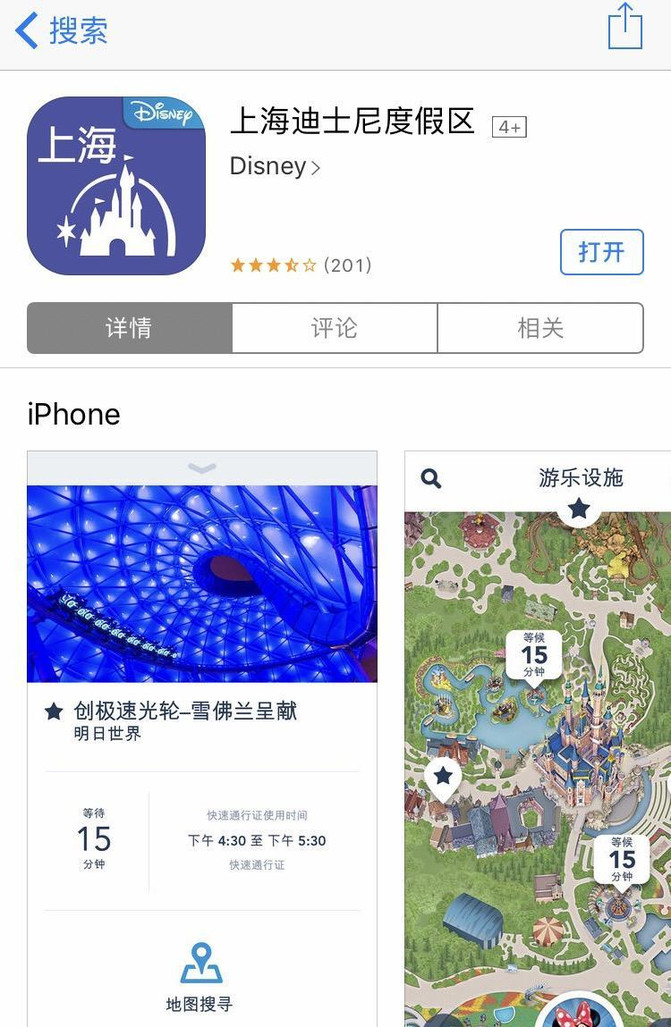Image resolution: width=671 pixels, height=1027 pixels.
Task: Share this app via share icon
Action: [625, 27]
